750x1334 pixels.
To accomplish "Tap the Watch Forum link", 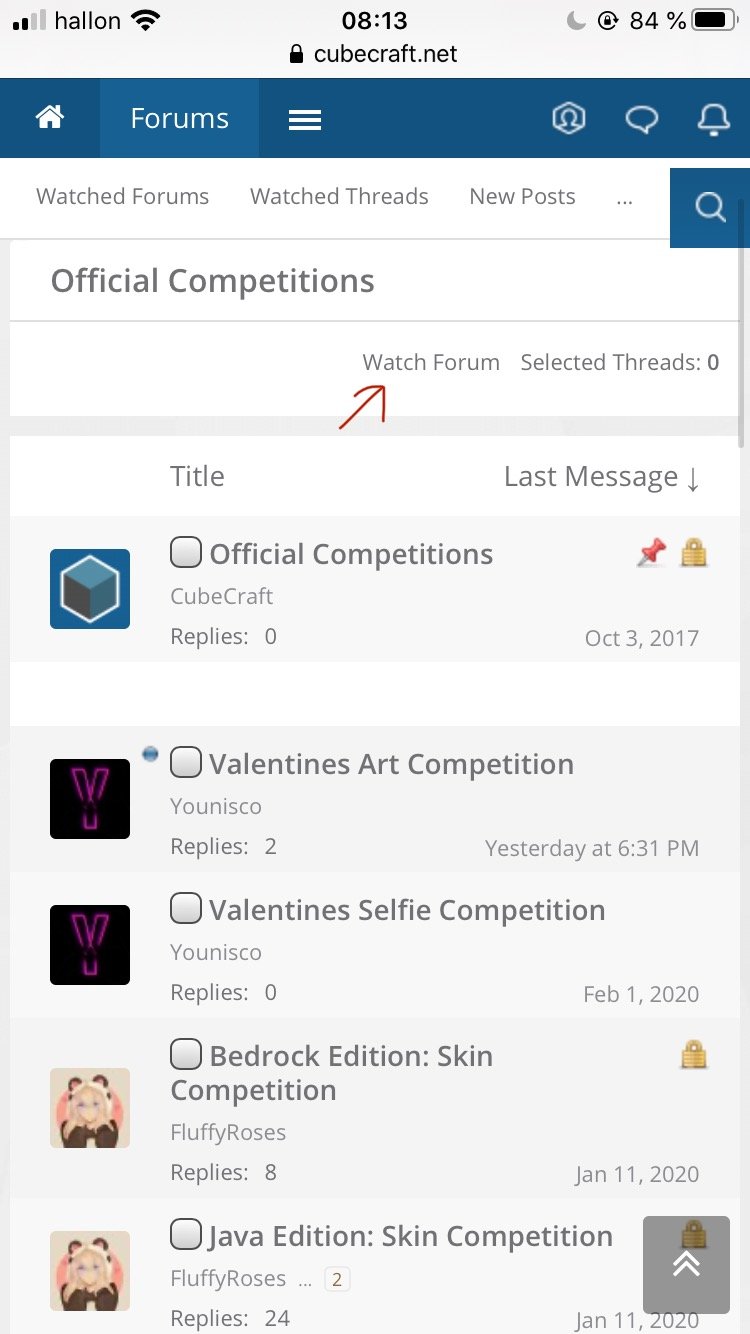I will [431, 362].
